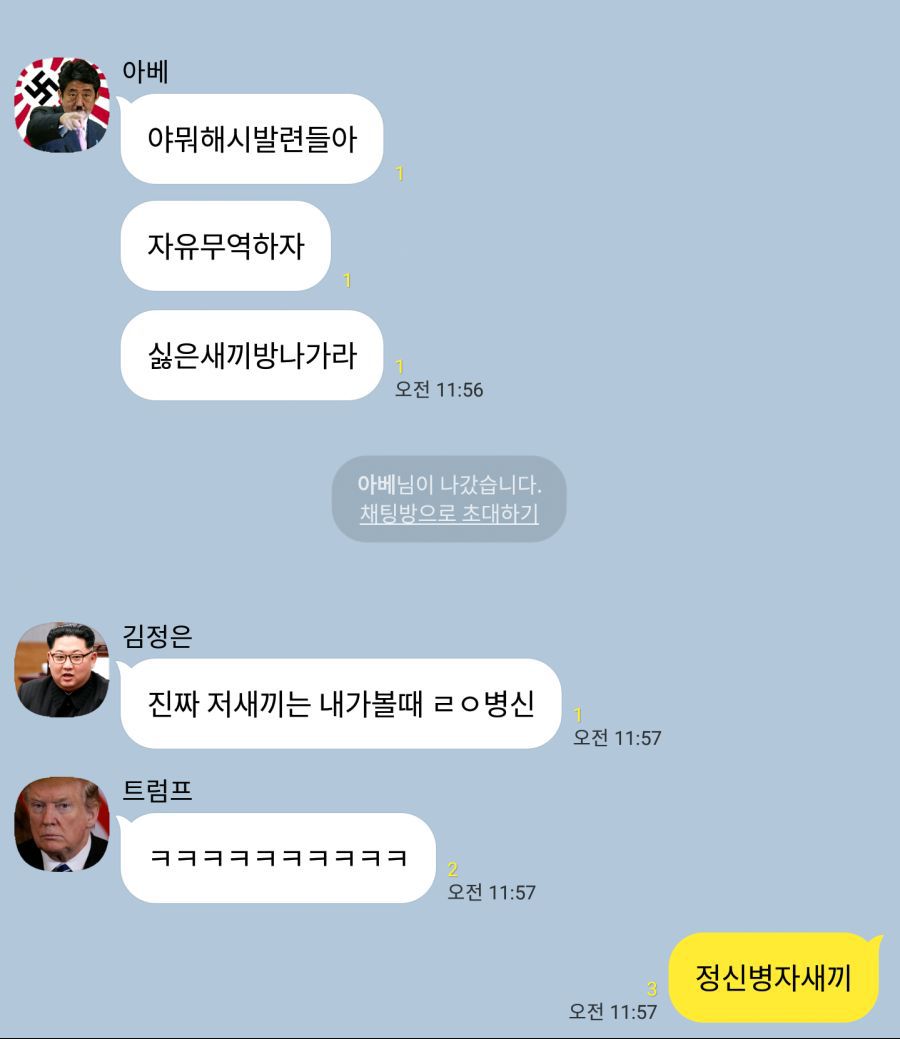Tap the 채팅방으로 초대하기 link
Screen dimensions: 900x1039
point(449,515)
